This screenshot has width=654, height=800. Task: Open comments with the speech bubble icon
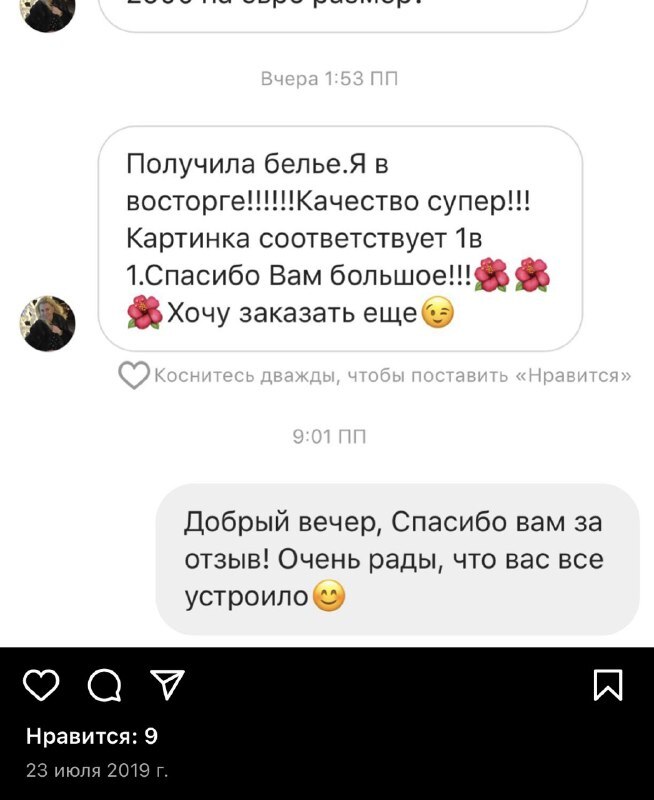pyautogui.click(x=104, y=685)
